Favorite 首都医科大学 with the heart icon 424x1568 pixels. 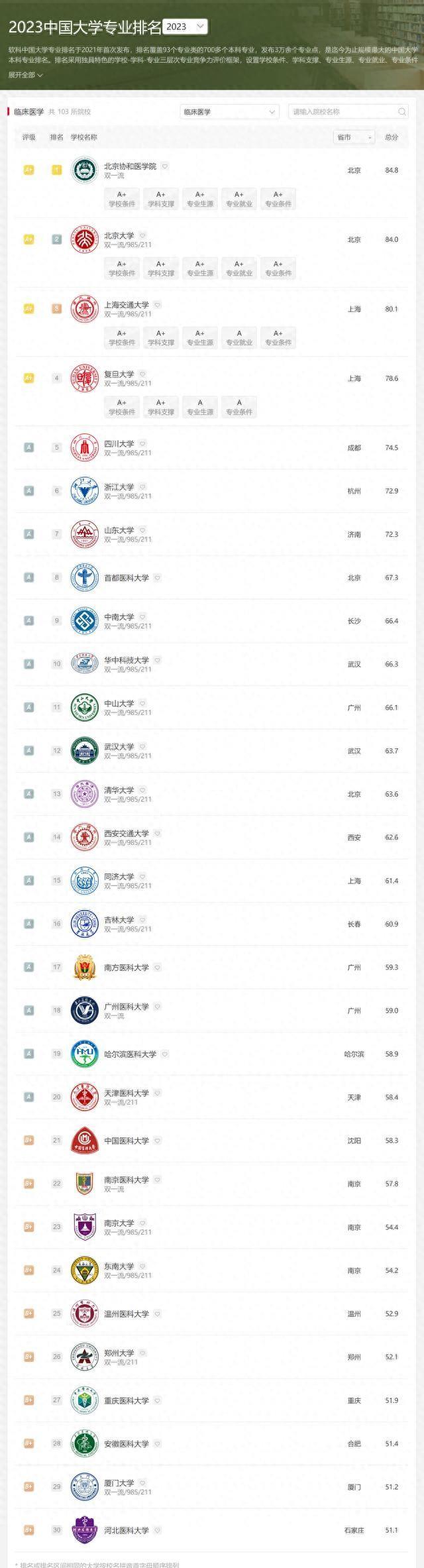(158, 578)
